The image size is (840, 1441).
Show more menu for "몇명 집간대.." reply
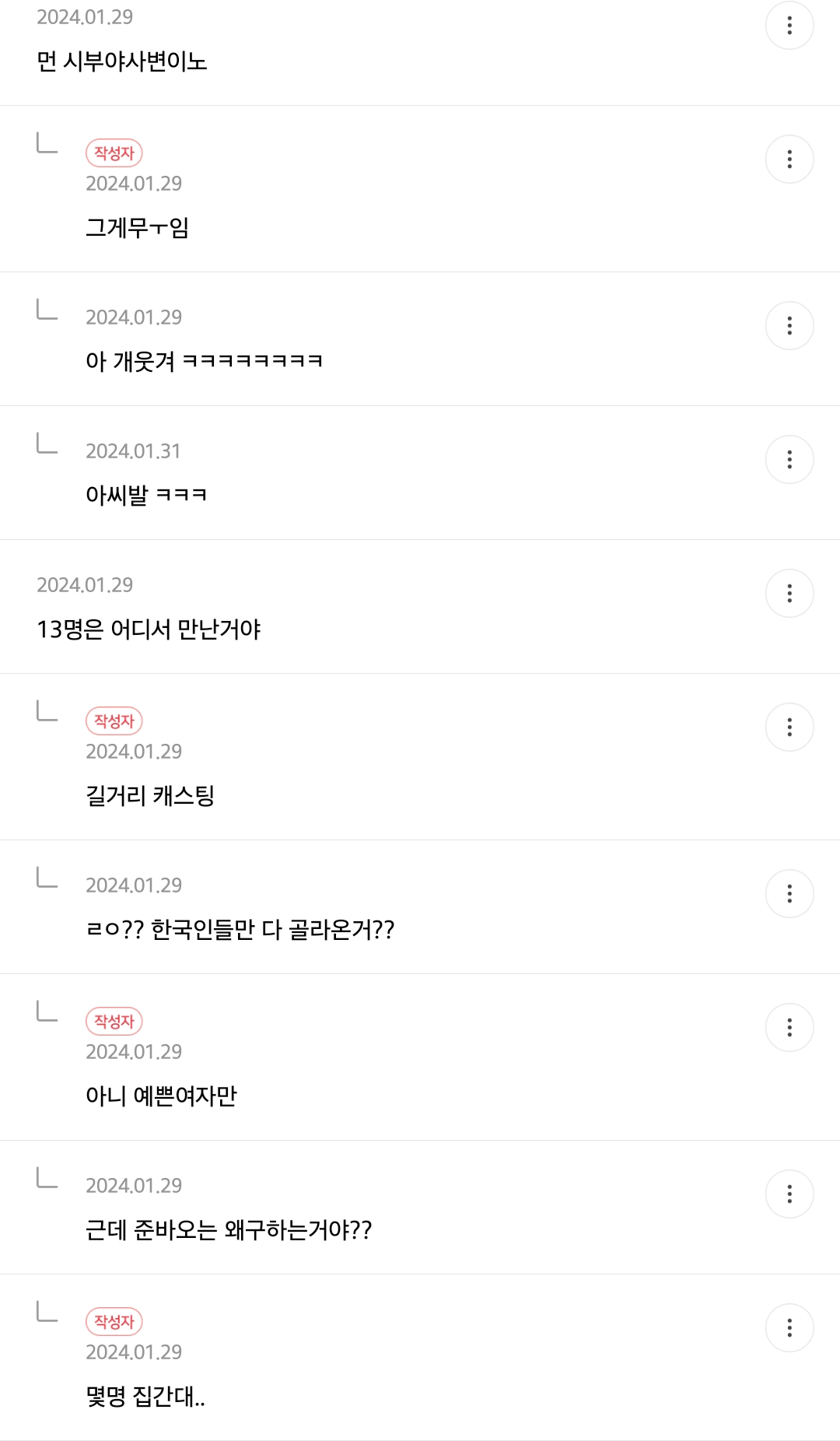coord(789,1328)
